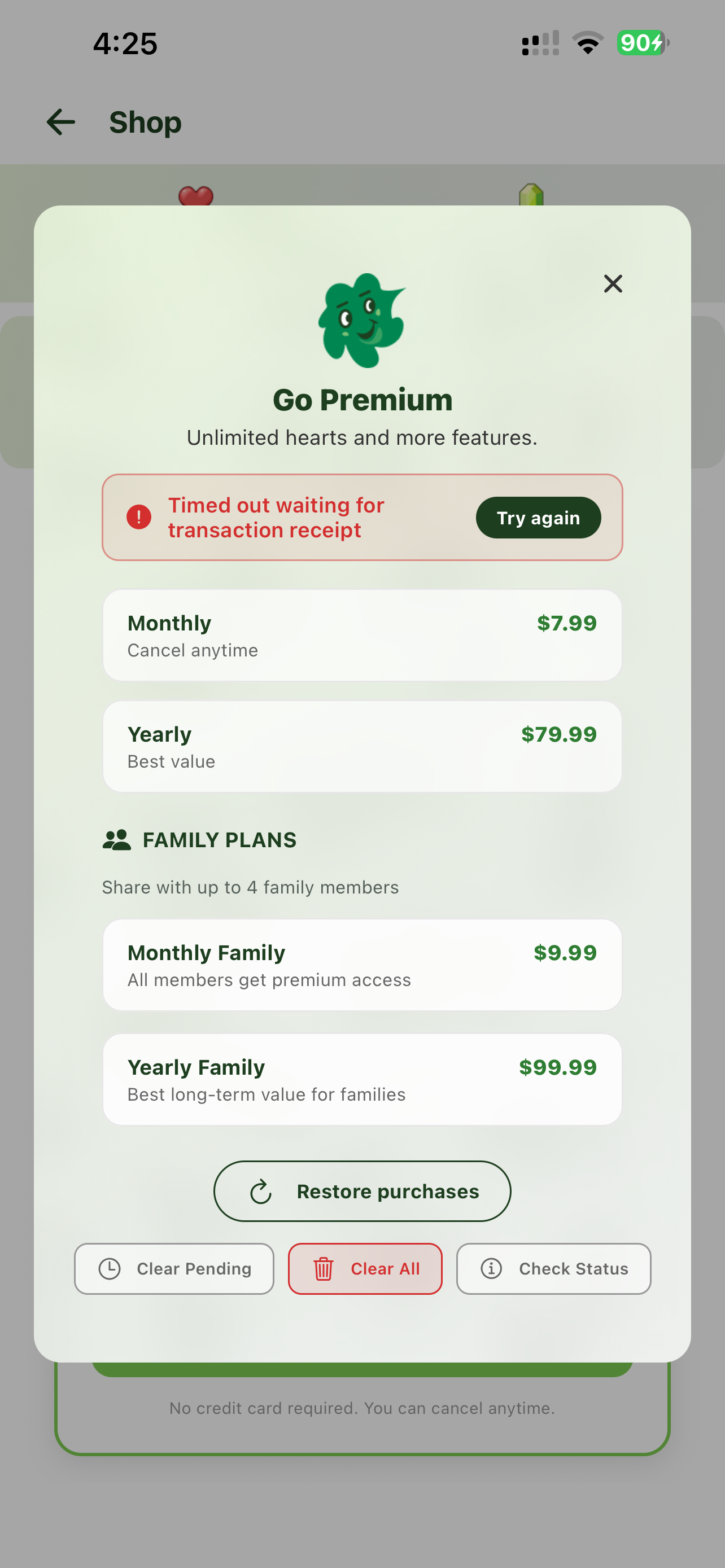The width and height of the screenshot is (725, 1568).
Task: Pick the Monthly Family plan
Action: click(x=362, y=965)
